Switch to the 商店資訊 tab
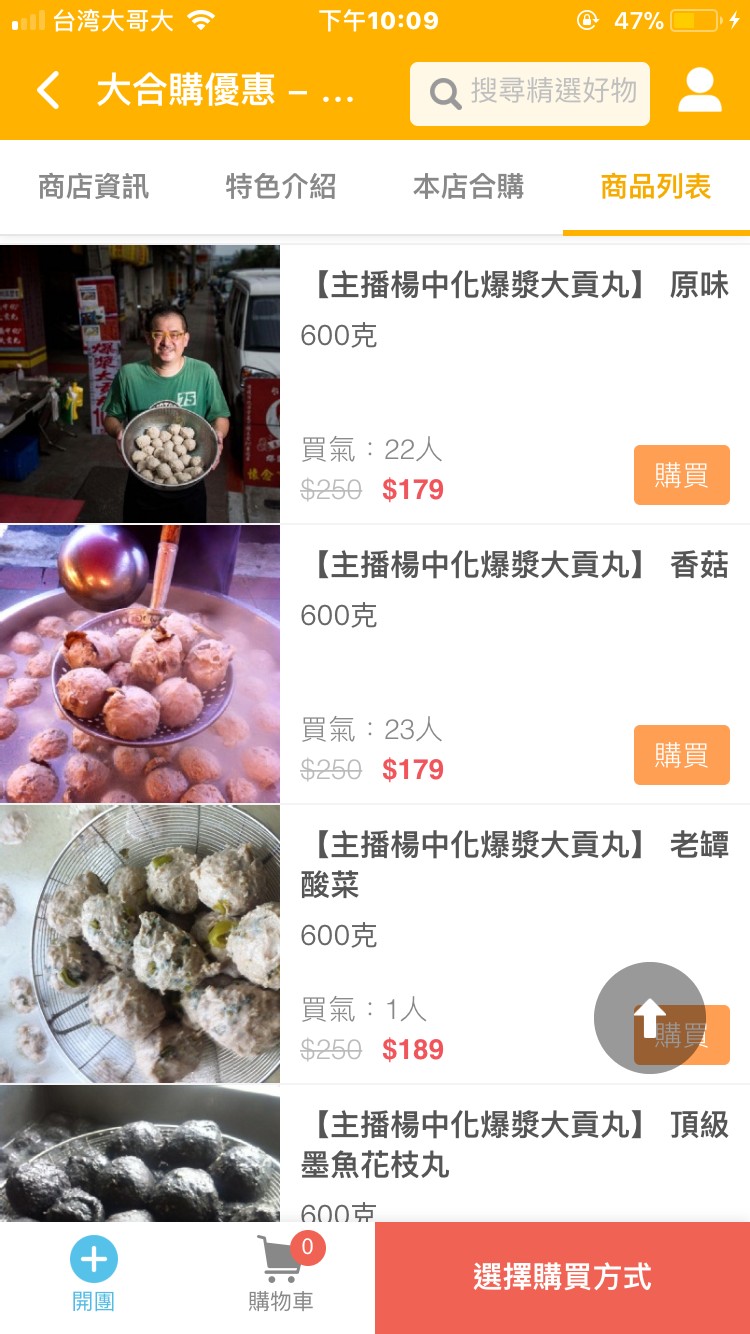 [94, 187]
